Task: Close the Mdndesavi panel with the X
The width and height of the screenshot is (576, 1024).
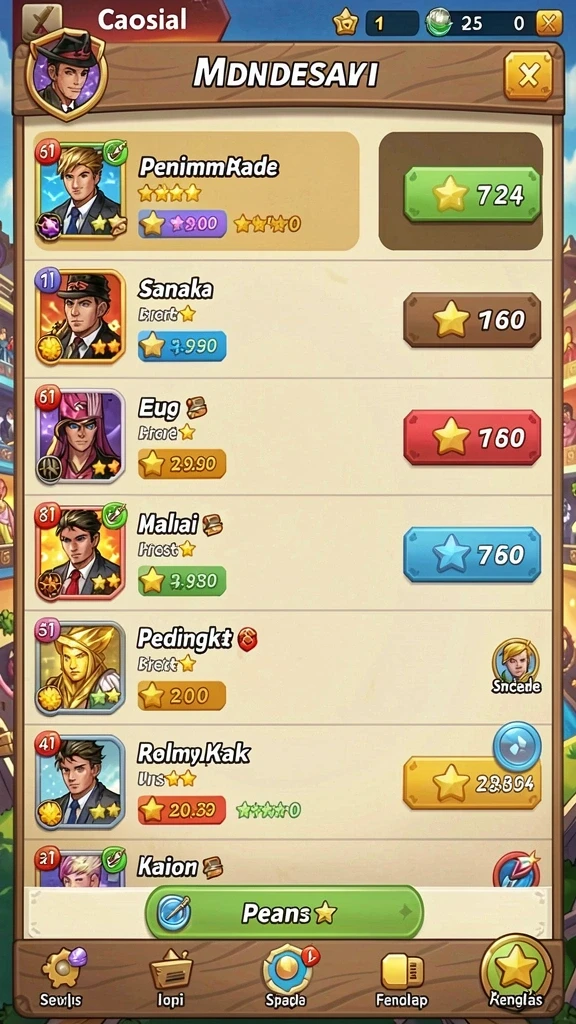Action: [528, 76]
